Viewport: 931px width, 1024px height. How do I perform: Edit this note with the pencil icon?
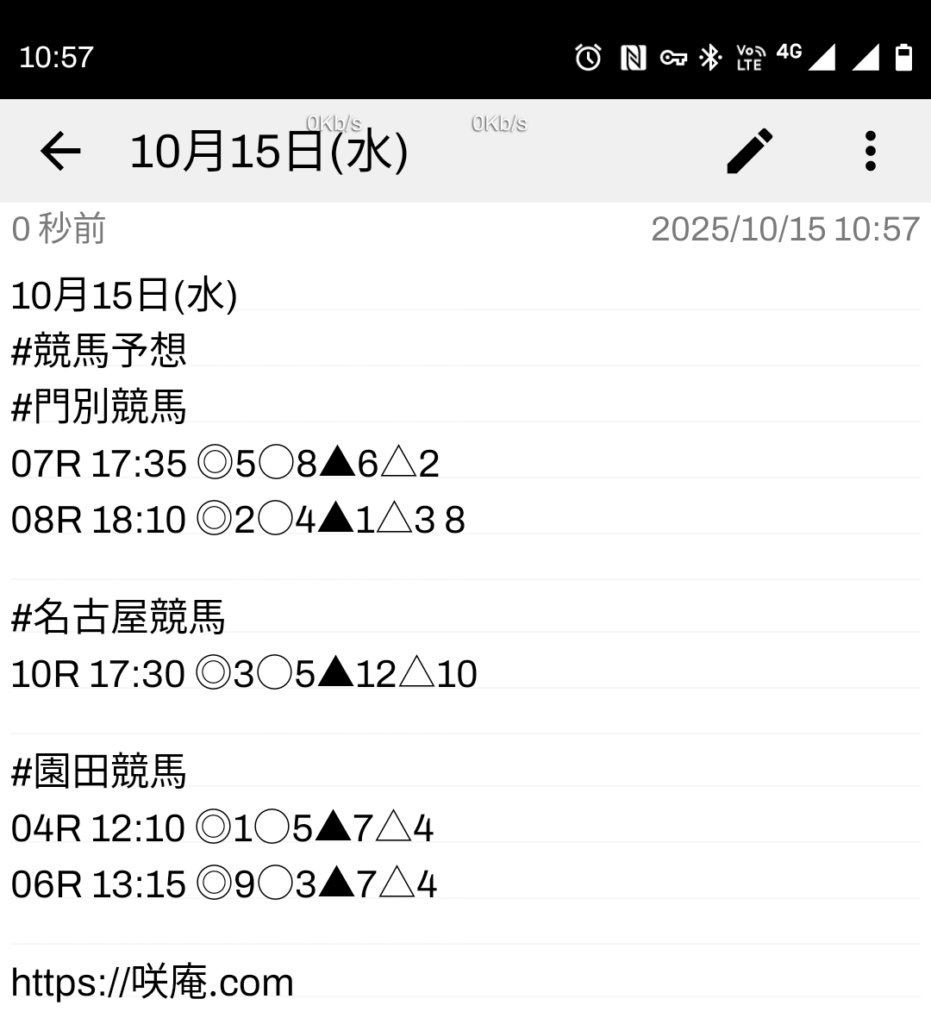(x=750, y=152)
